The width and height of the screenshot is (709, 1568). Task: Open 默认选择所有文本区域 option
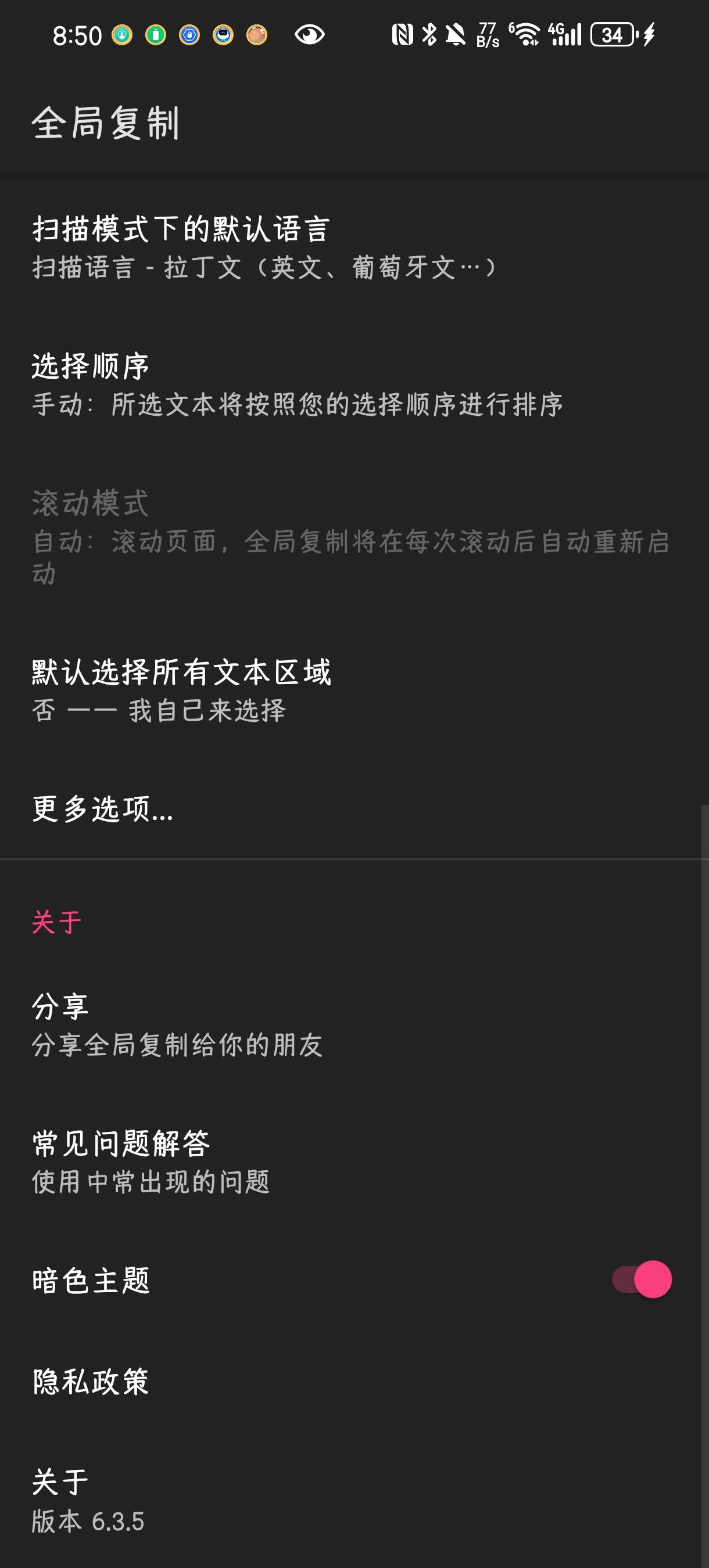click(354, 691)
